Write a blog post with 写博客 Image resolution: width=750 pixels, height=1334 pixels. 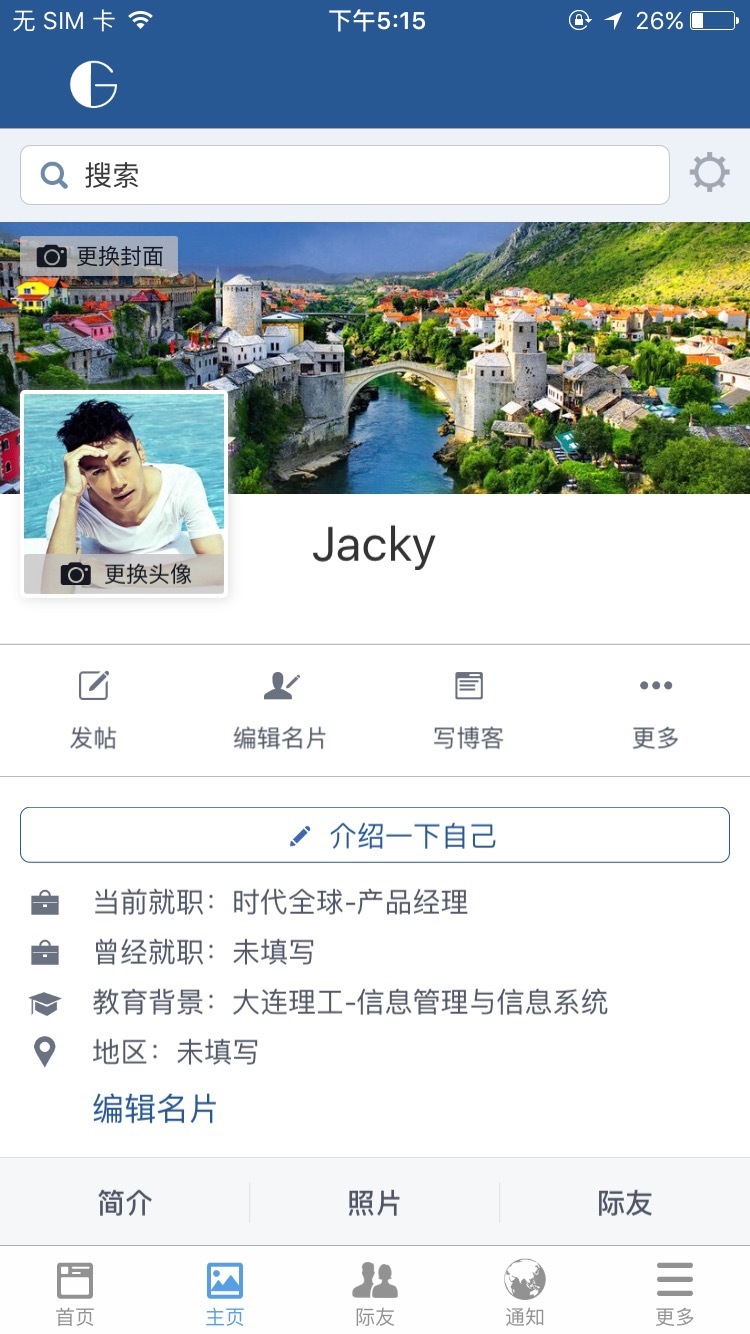(468, 710)
